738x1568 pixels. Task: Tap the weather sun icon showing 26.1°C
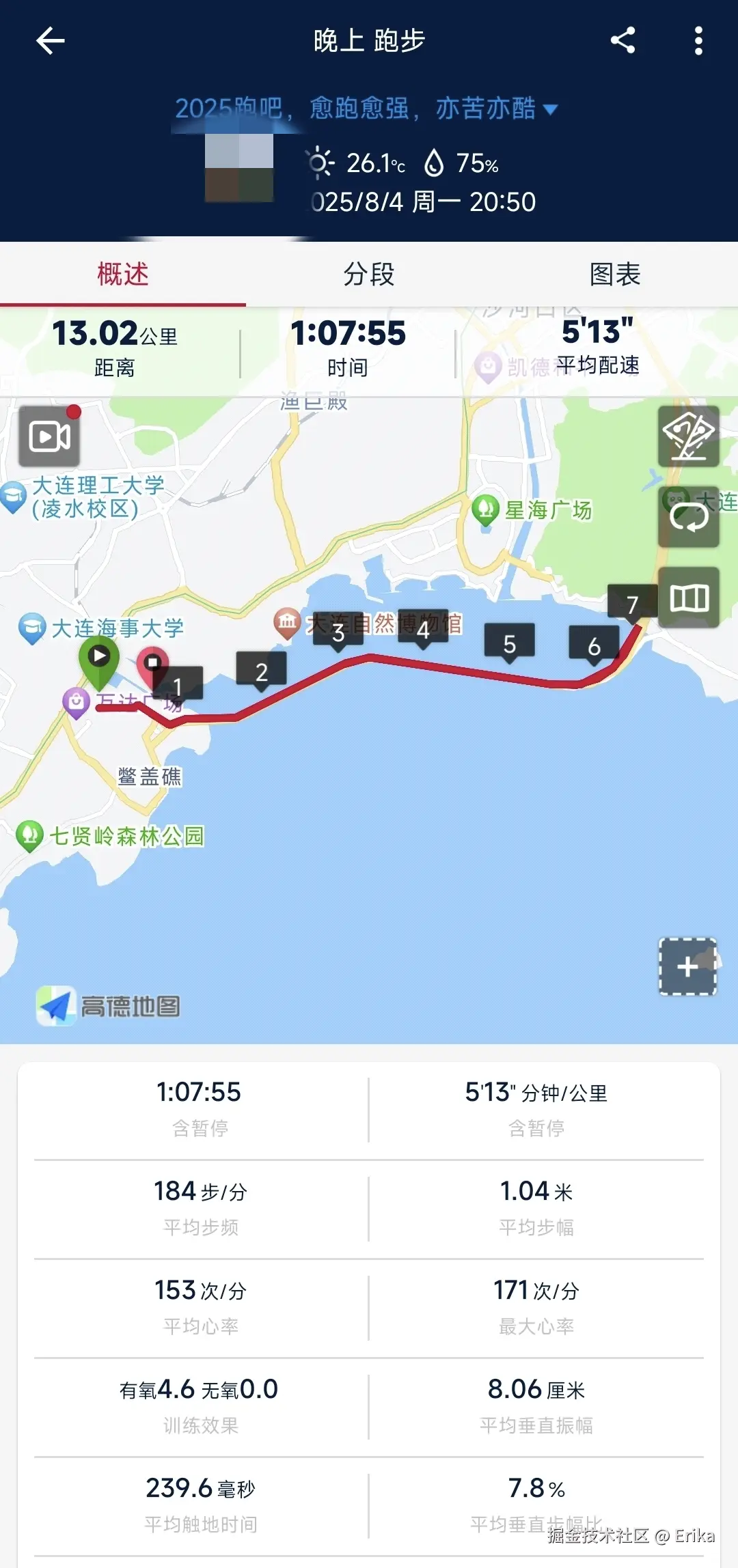[319, 162]
